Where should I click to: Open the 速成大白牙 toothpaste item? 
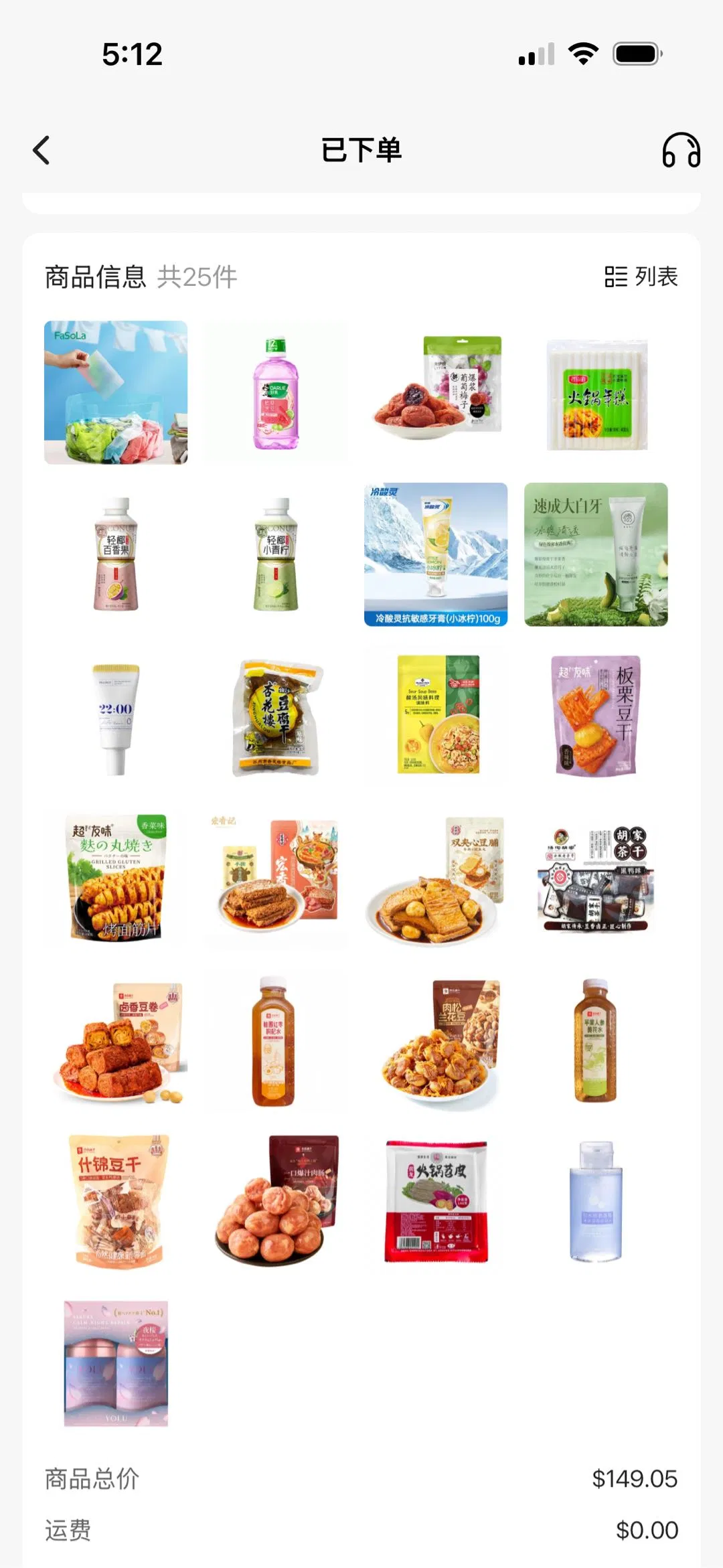[596, 554]
